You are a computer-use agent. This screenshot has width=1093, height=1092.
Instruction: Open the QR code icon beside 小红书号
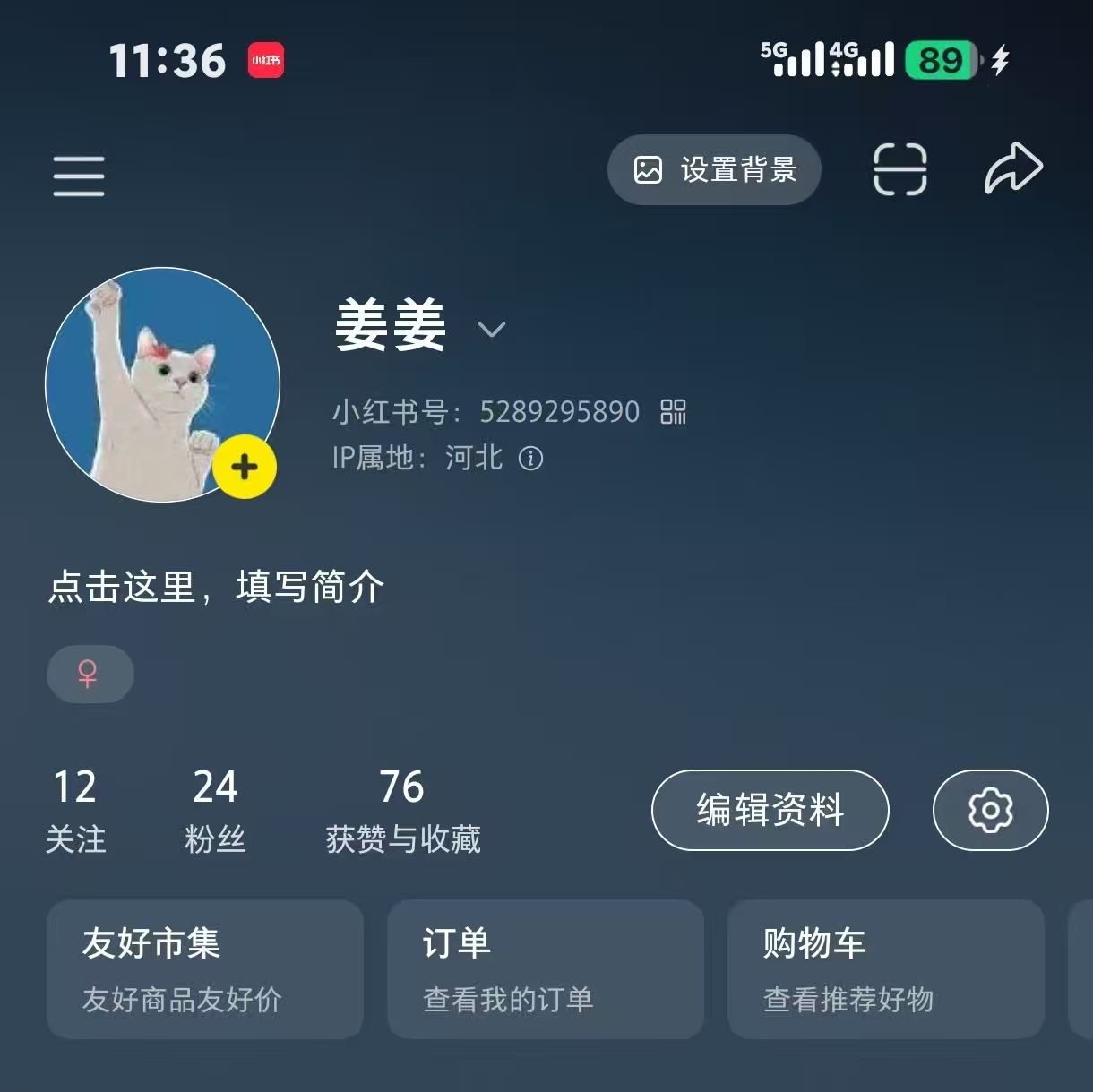[x=673, y=412]
